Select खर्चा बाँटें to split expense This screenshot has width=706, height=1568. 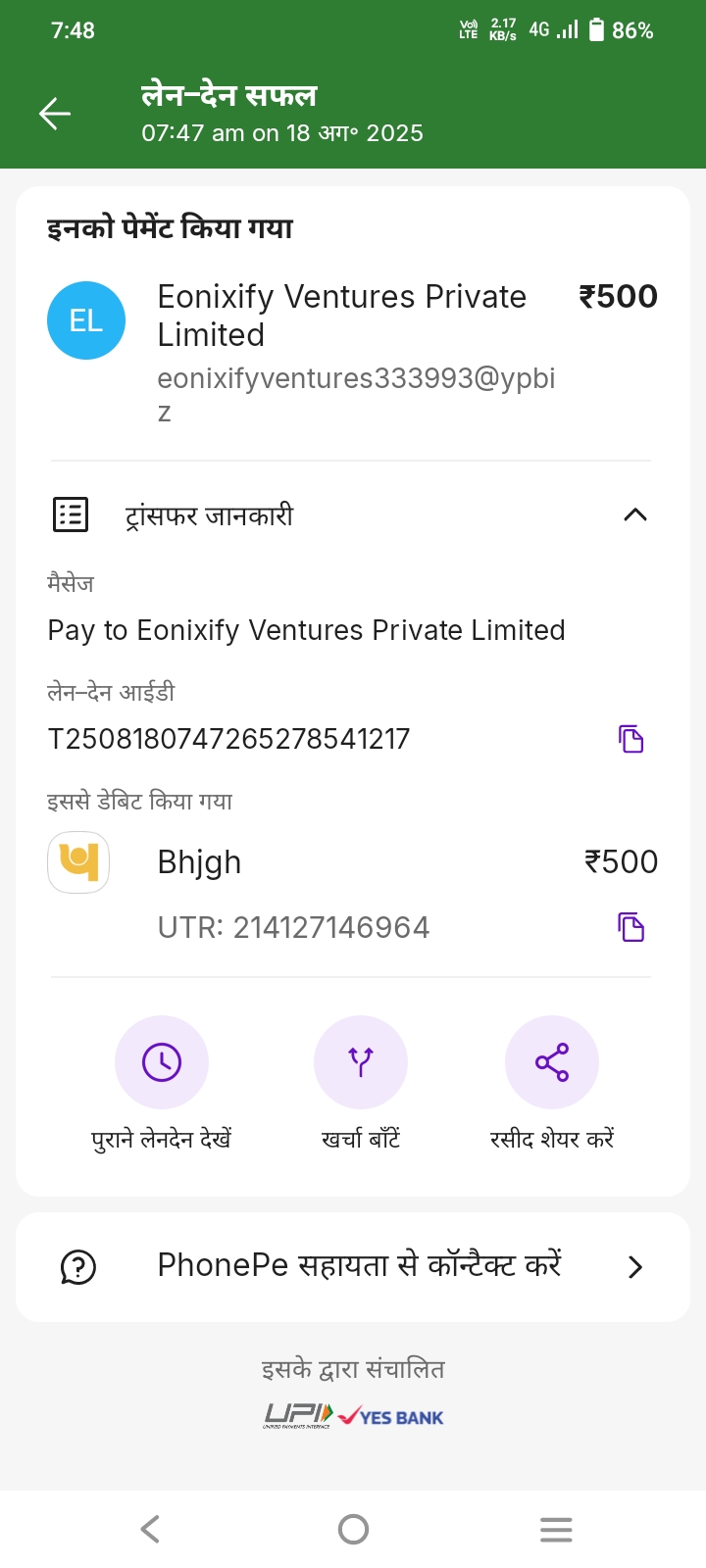click(361, 1062)
